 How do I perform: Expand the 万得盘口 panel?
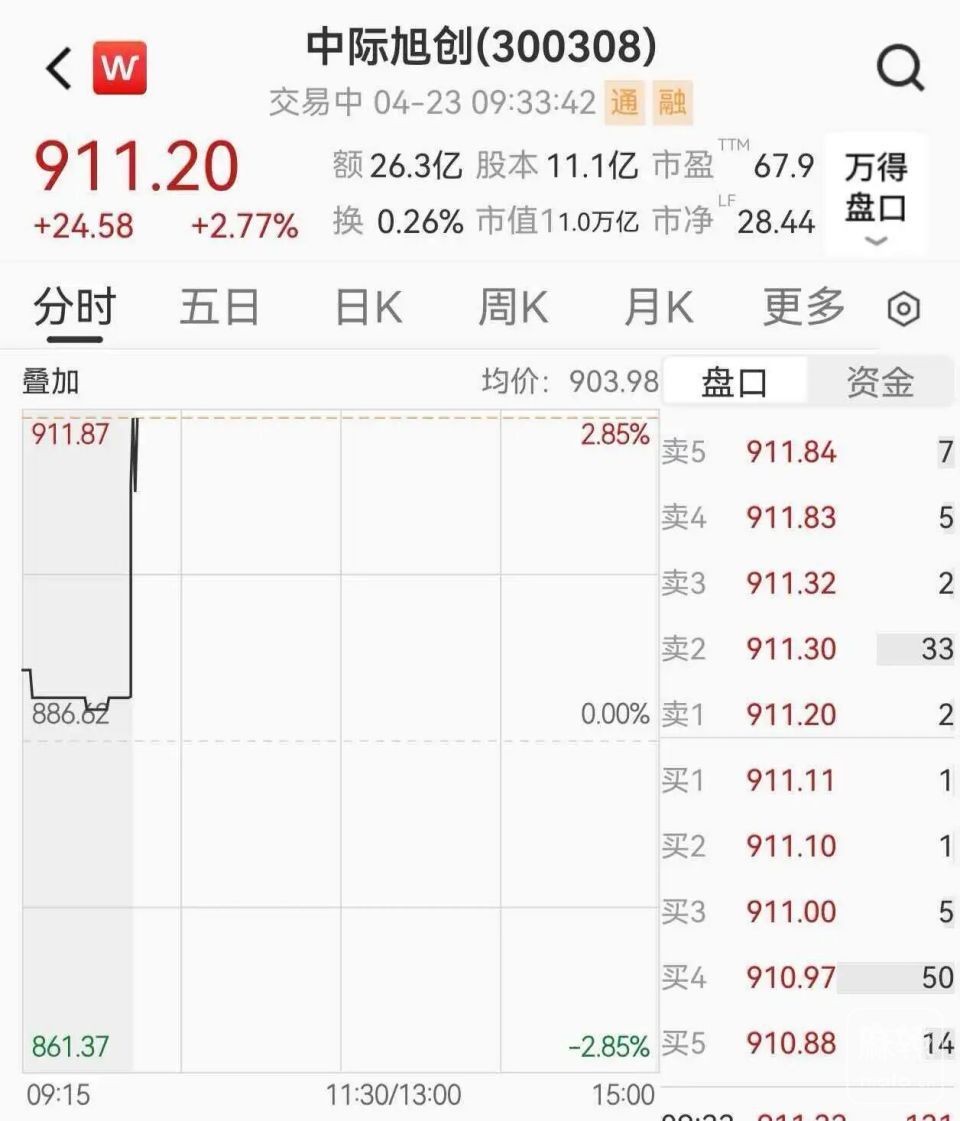[875, 196]
